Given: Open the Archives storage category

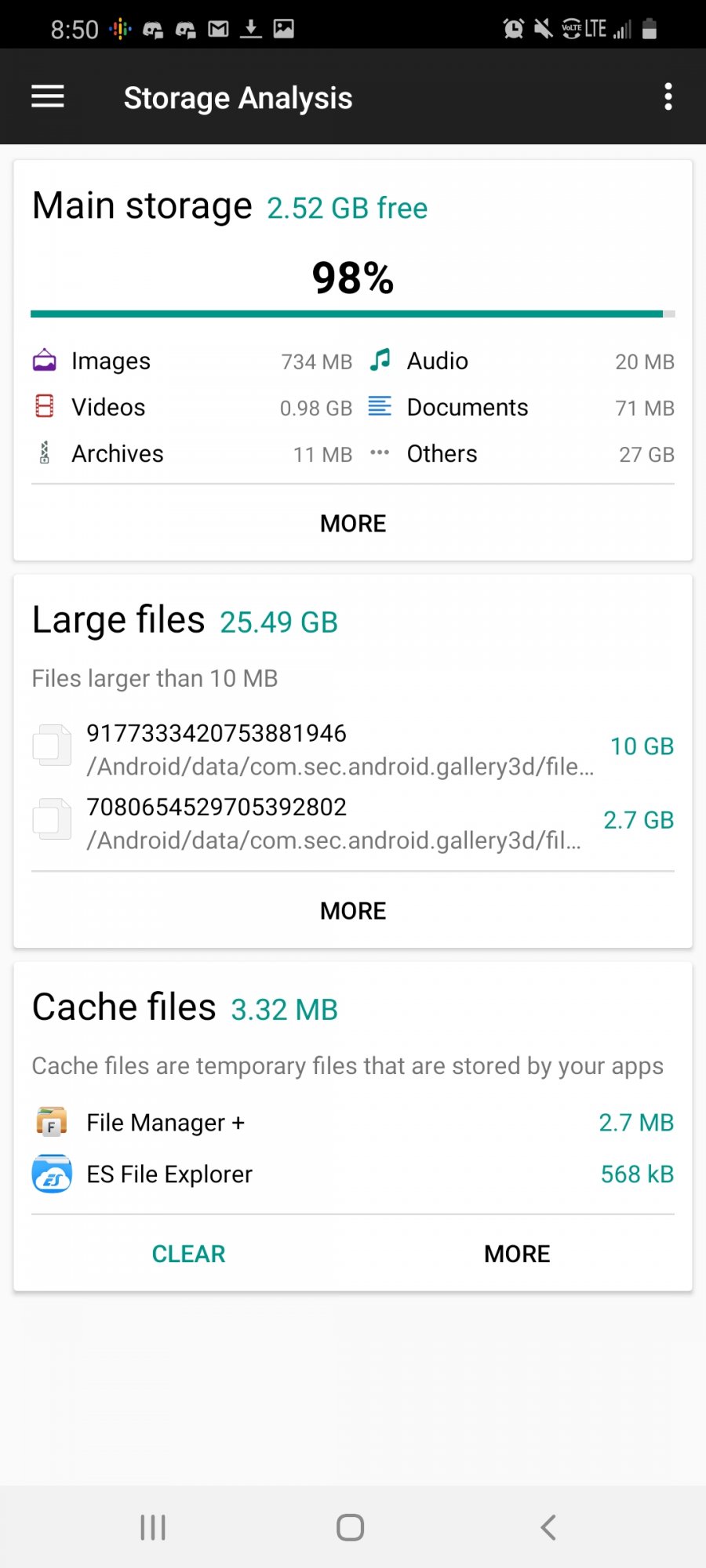Looking at the screenshot, I should (192, 454).
